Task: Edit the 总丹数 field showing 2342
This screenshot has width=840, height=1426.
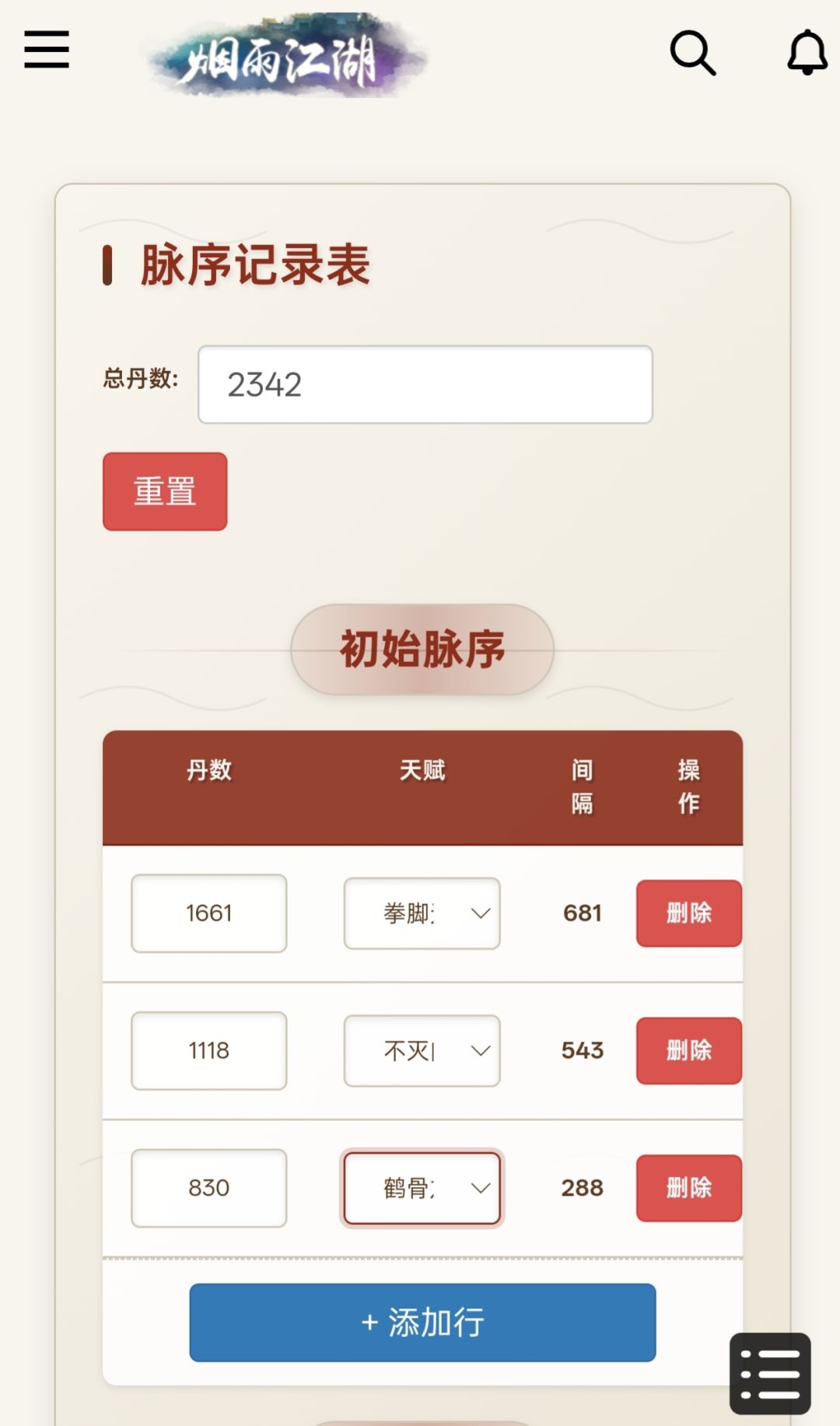Action: point(425,384)
